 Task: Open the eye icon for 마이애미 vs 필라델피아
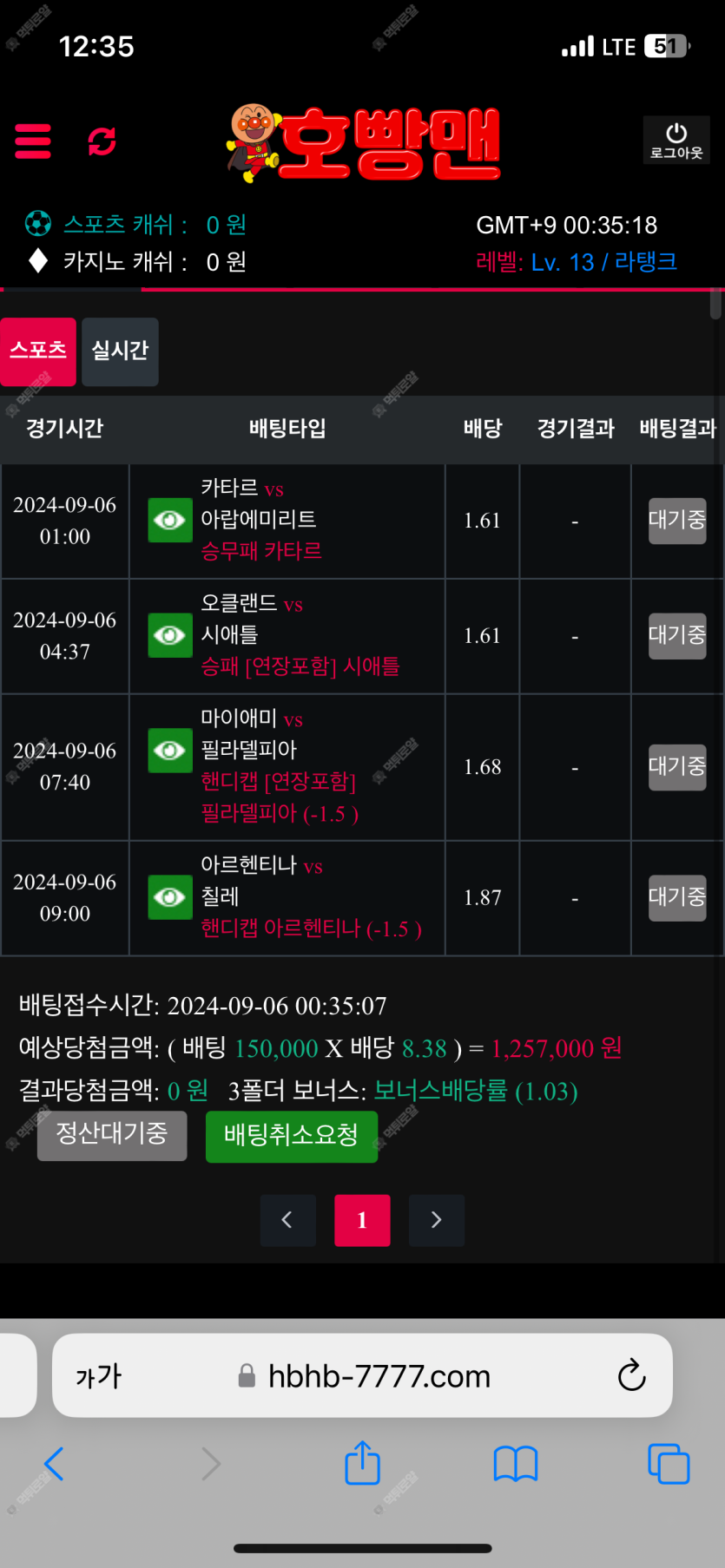point(169,750)
